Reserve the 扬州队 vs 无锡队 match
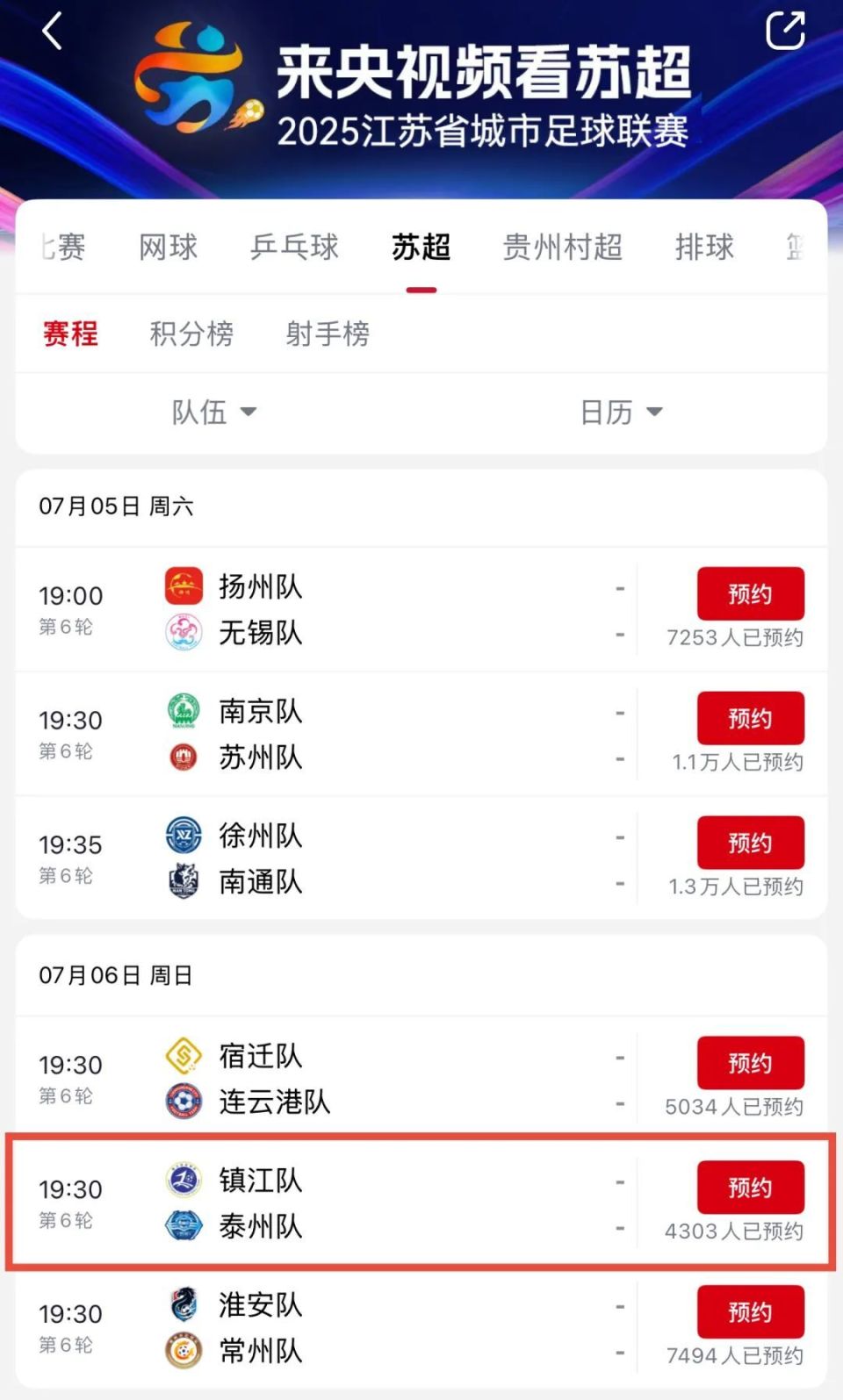The height and width of the screenshot is (1400, 843). 751,594
